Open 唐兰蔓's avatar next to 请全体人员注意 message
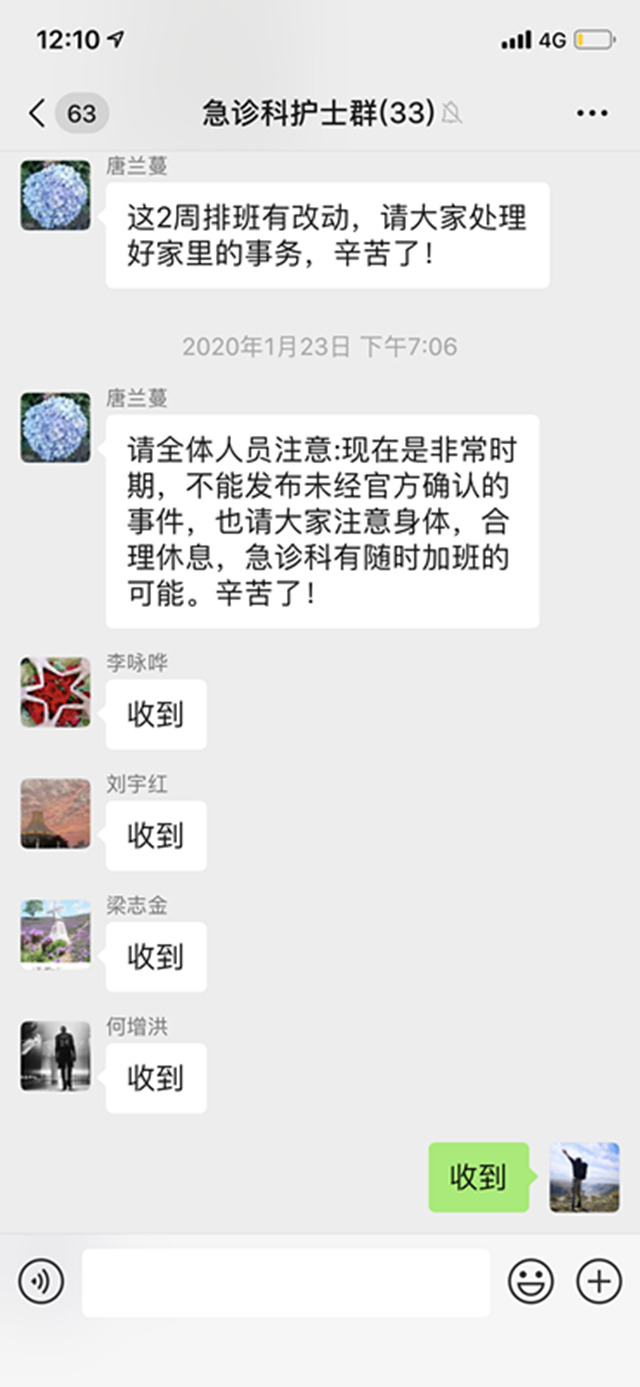 pyautogui.click(x=56, y=427)
